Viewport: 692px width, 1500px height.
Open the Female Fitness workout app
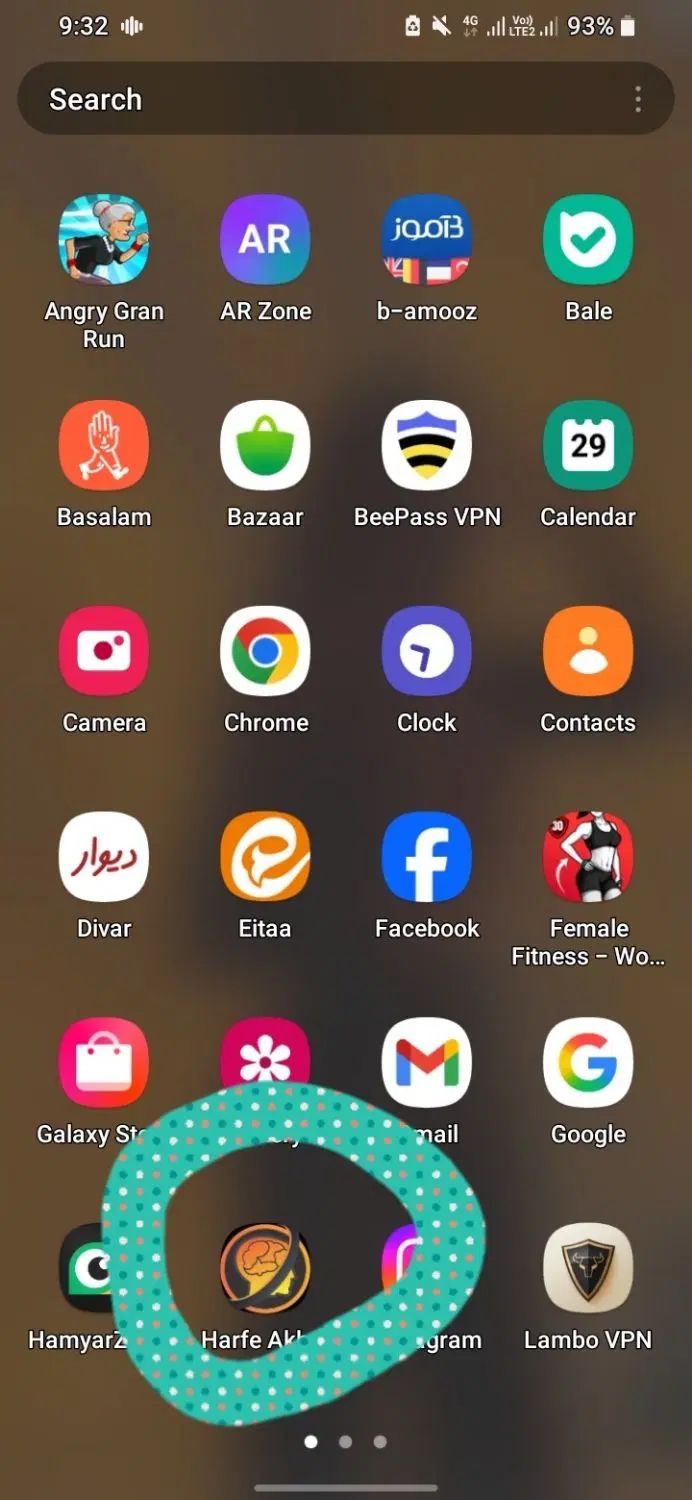[x=588, y=858]
